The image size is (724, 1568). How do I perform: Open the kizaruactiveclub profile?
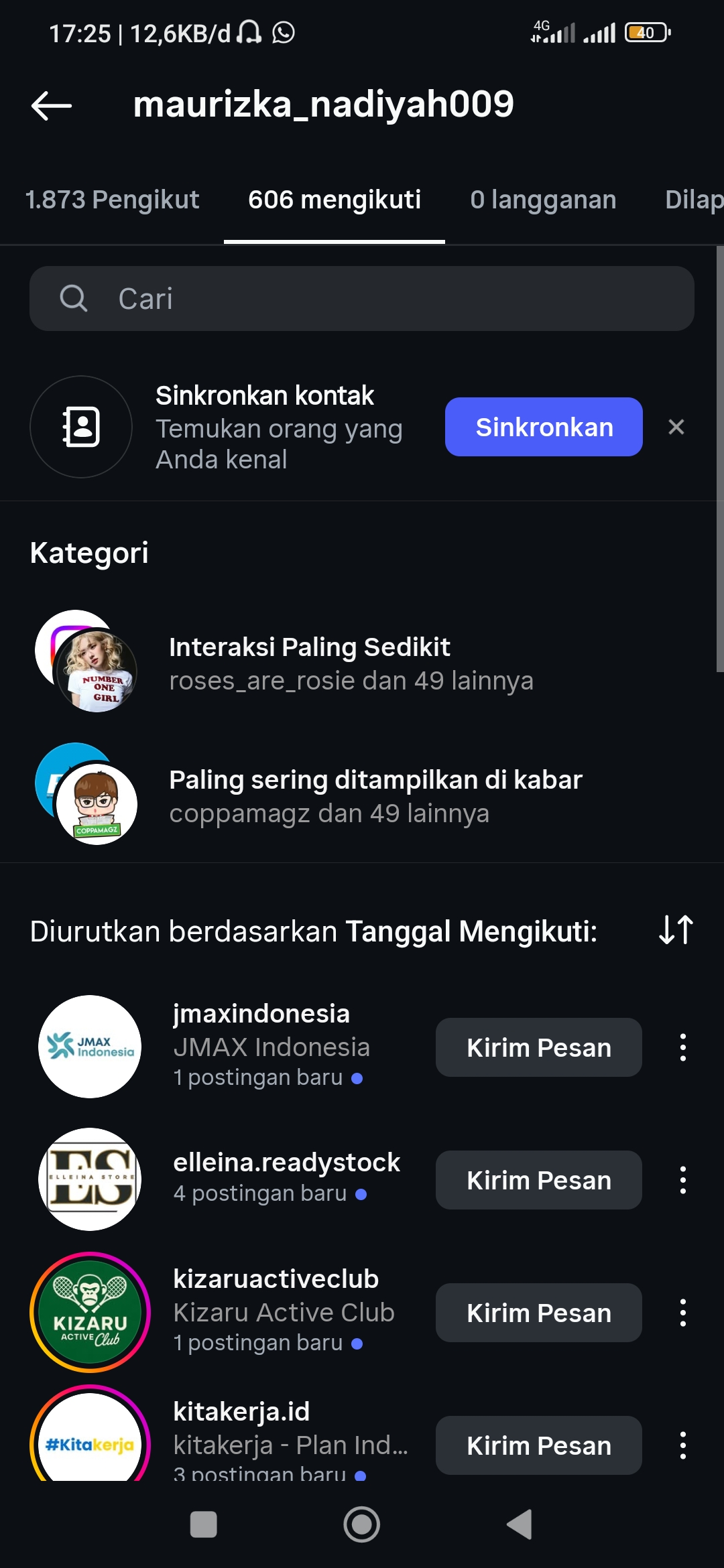pos(276,1279)
